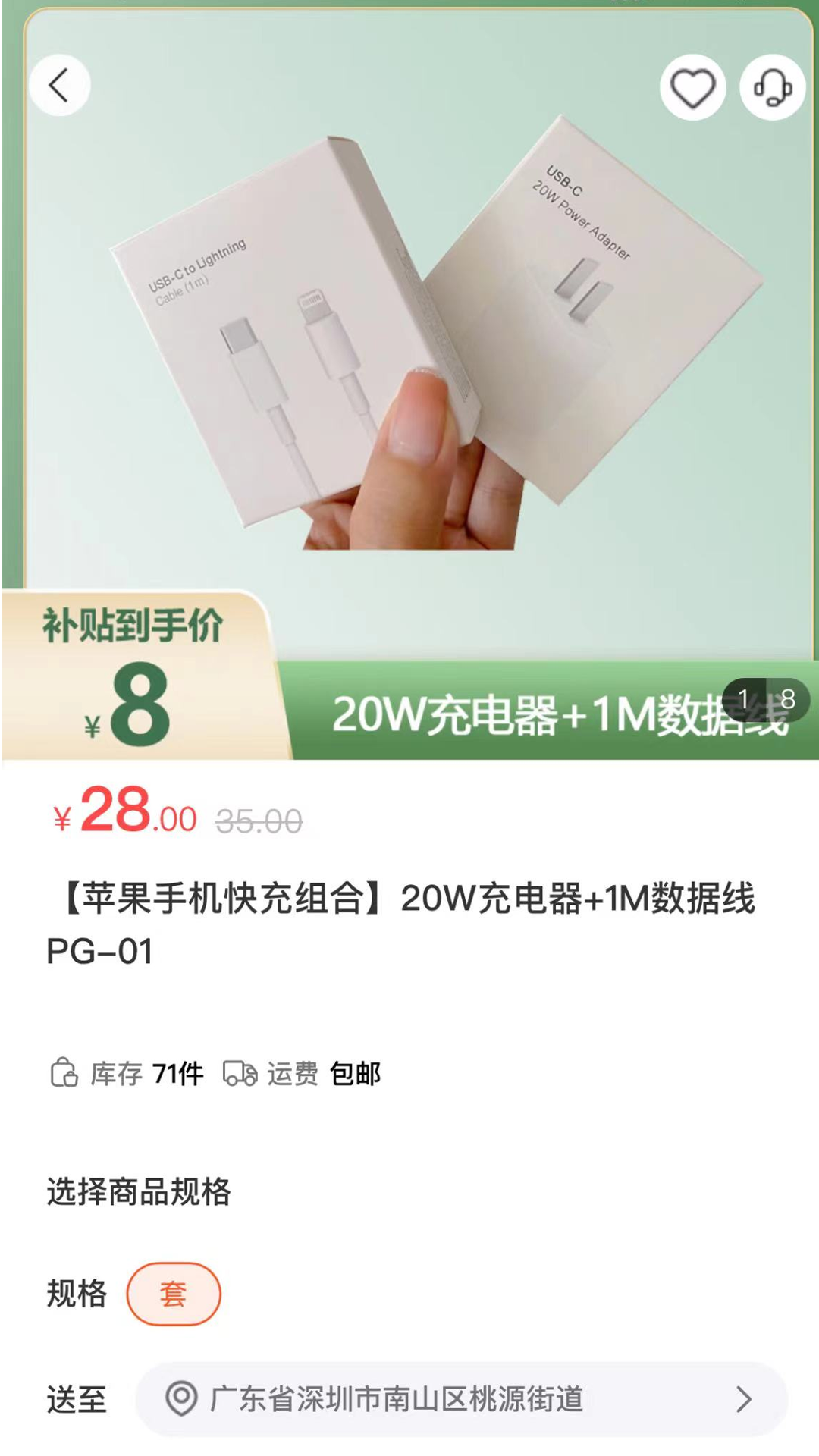Viewport: 819px width, 1456px height.
Task: Contact customer service via headset icon
Action: point(772,88)
